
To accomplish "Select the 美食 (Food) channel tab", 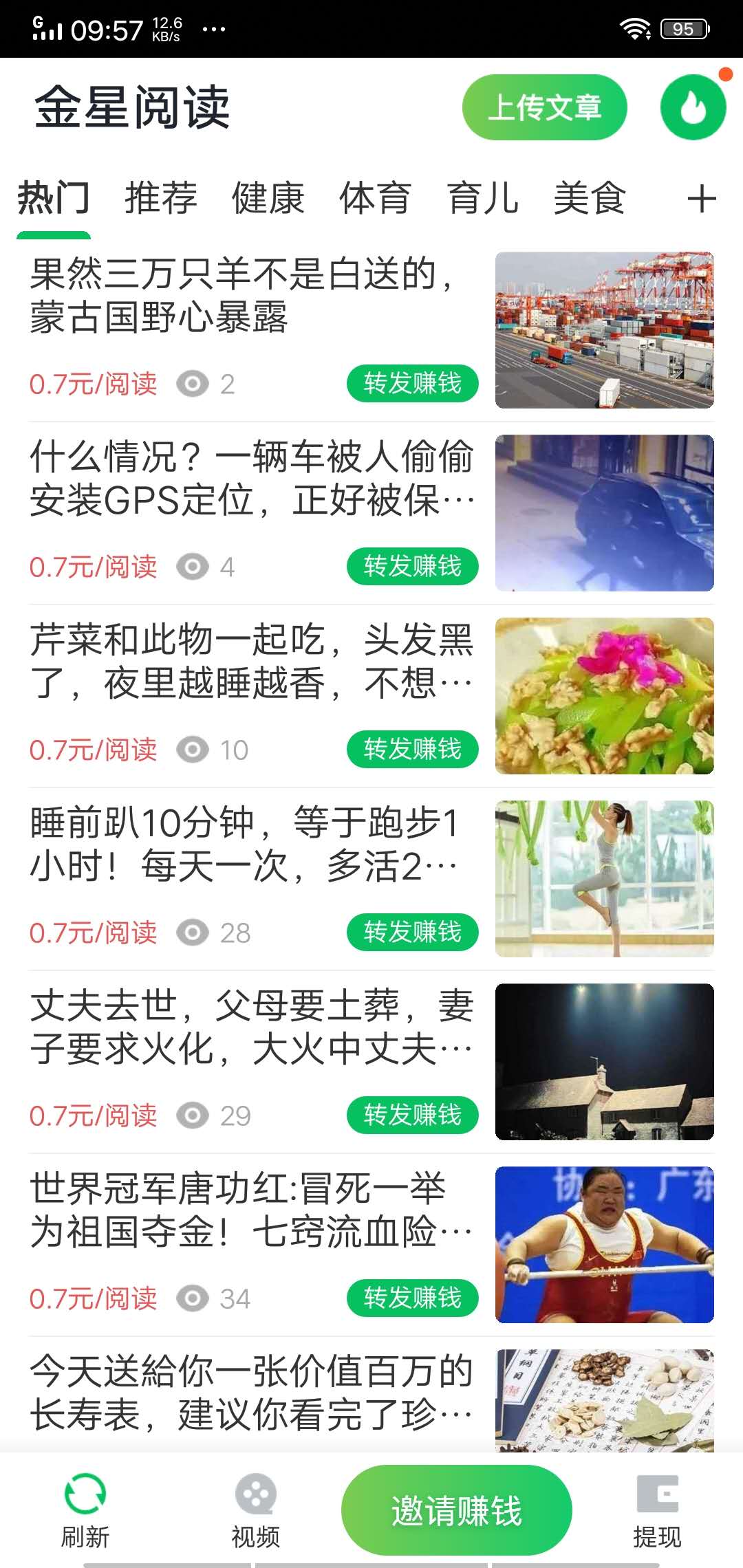I will [590, 199].
